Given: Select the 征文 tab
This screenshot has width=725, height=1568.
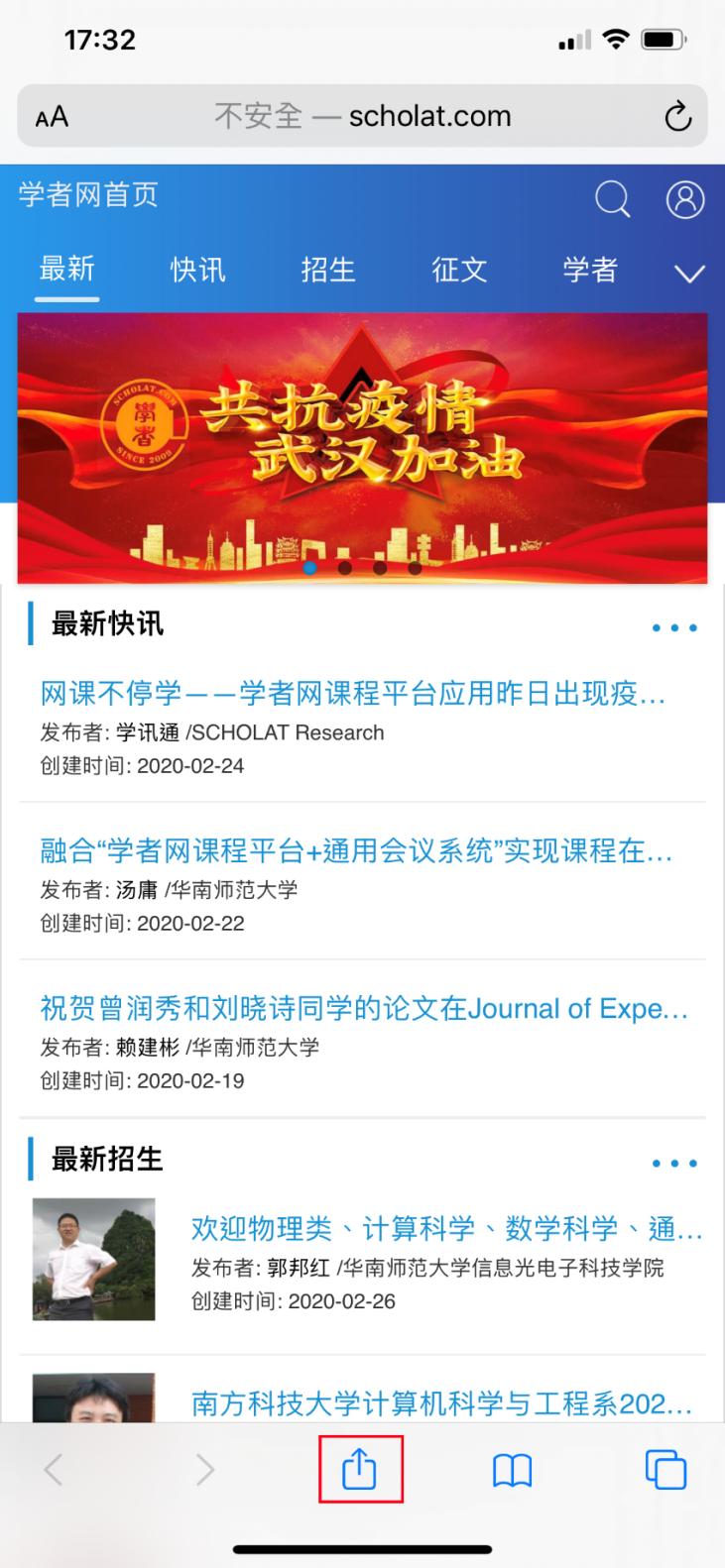Looking at the screenshot, I should point(459,270).
